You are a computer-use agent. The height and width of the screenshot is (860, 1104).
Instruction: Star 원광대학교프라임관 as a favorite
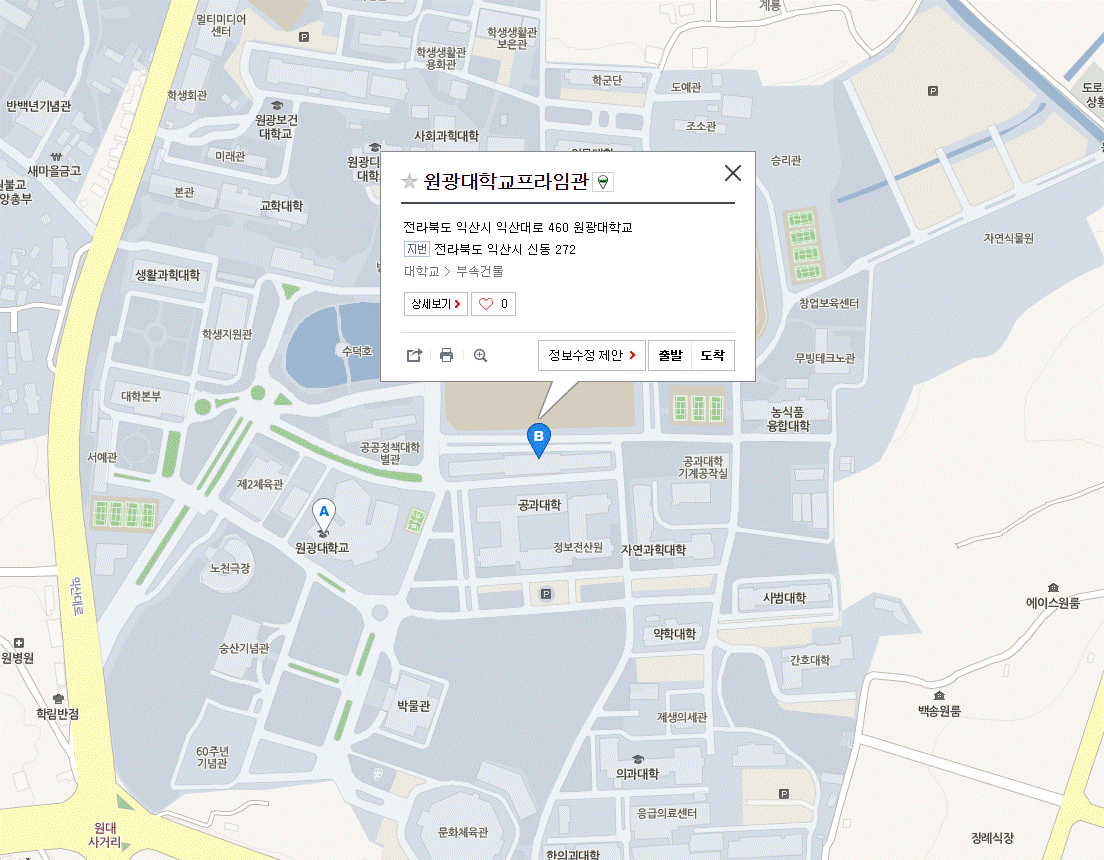click(409, 181)
